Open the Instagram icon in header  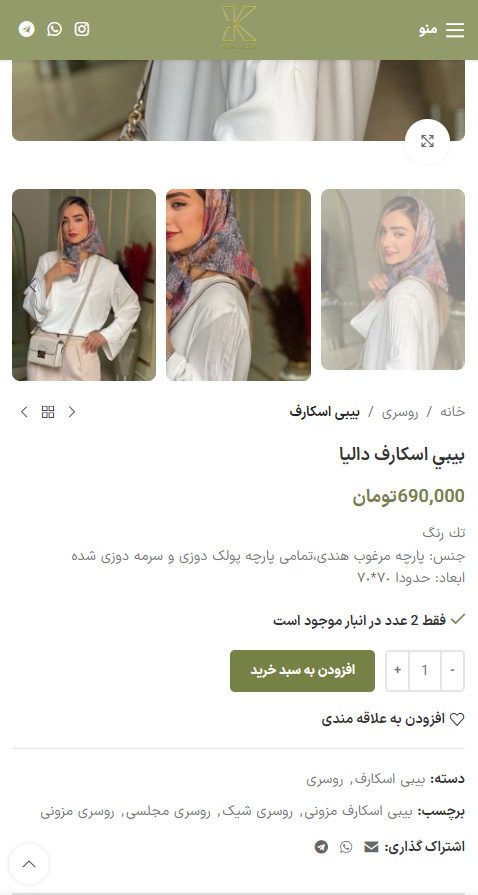[x=82, y=29]
